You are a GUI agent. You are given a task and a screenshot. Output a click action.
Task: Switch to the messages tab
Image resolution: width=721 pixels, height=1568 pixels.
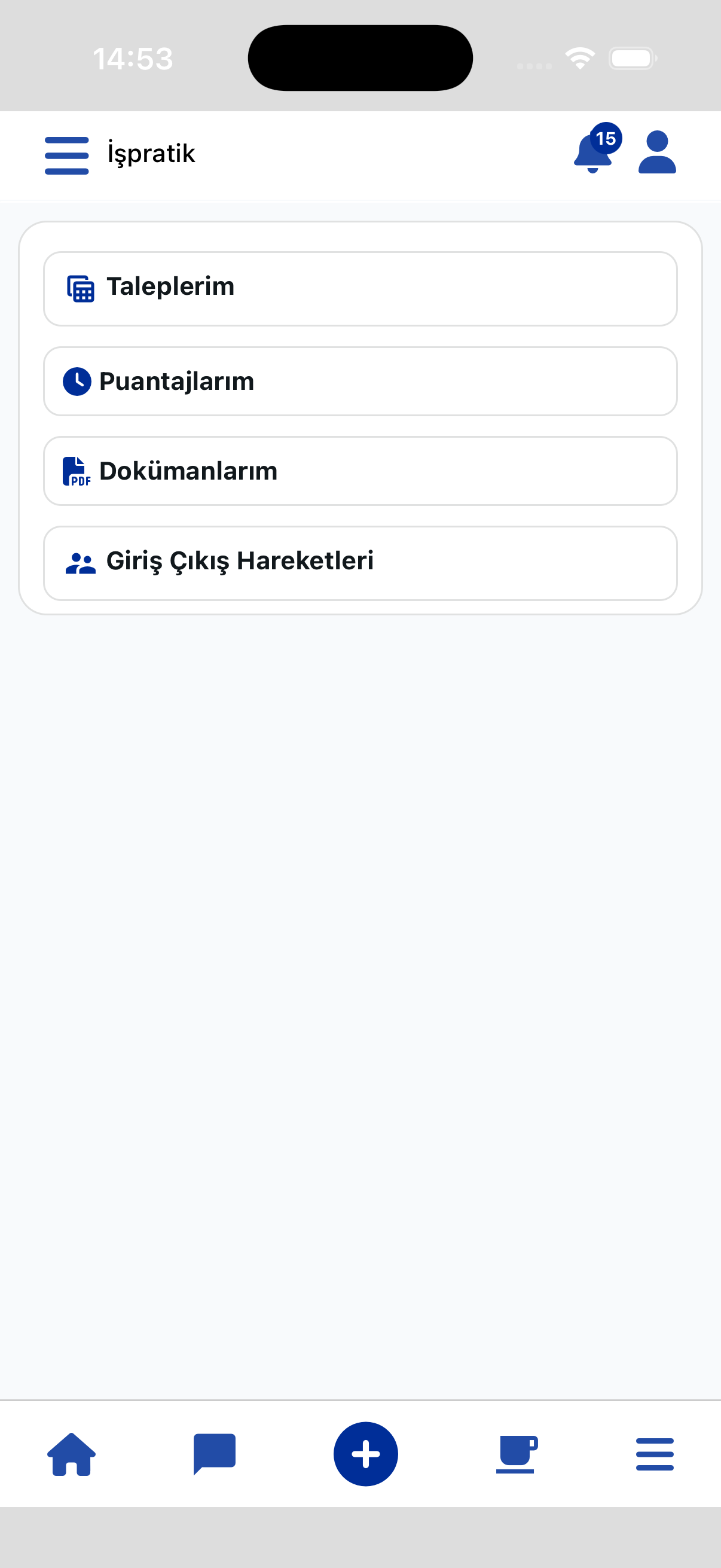[214, 1454]
